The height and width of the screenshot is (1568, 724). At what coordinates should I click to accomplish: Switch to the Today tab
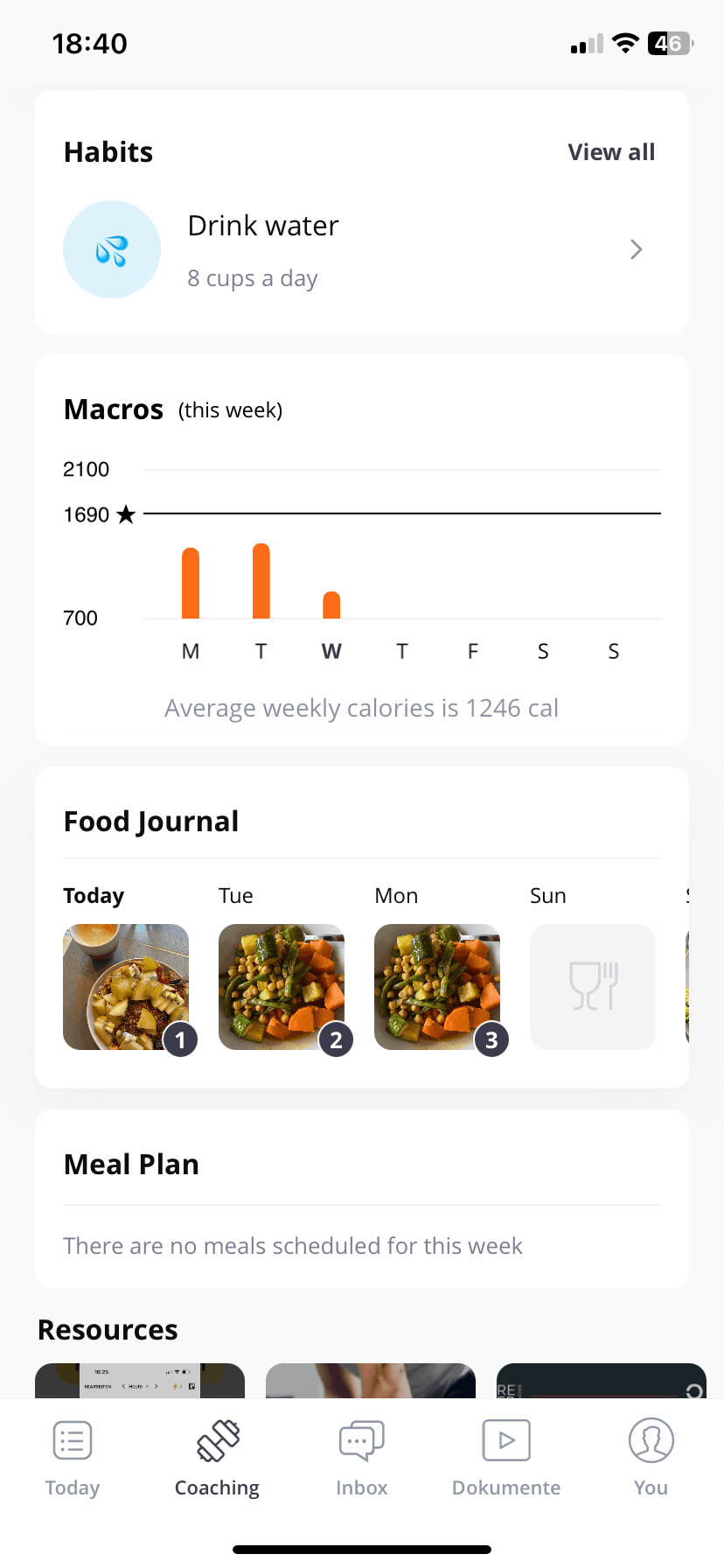tap(73, 1457)
